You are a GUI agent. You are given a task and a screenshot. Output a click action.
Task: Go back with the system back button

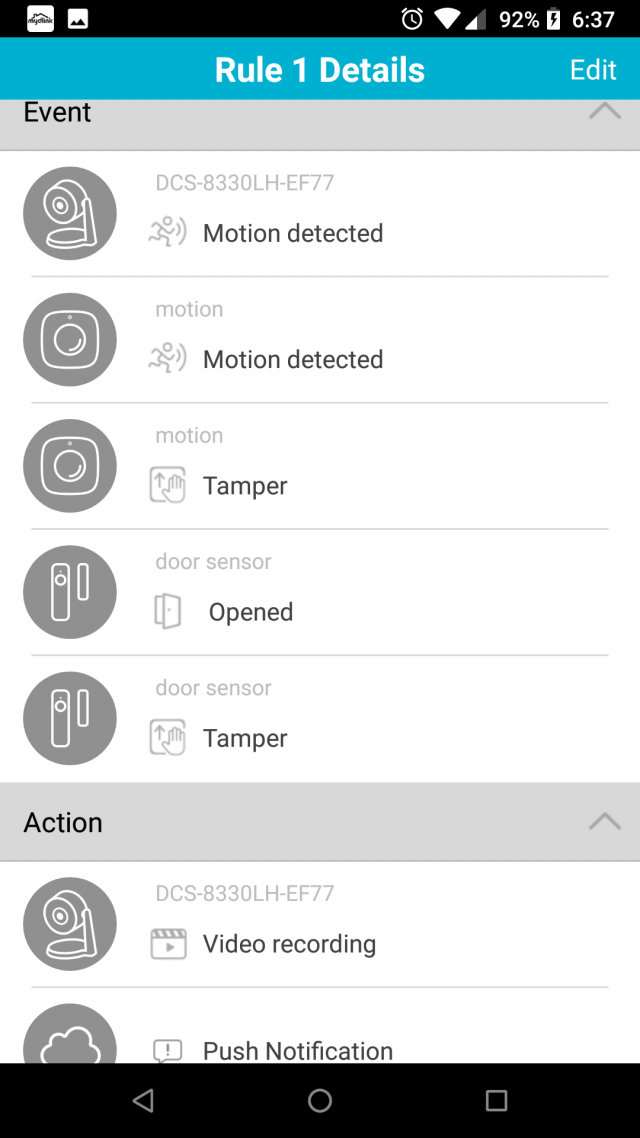(x=143, y=1100)
